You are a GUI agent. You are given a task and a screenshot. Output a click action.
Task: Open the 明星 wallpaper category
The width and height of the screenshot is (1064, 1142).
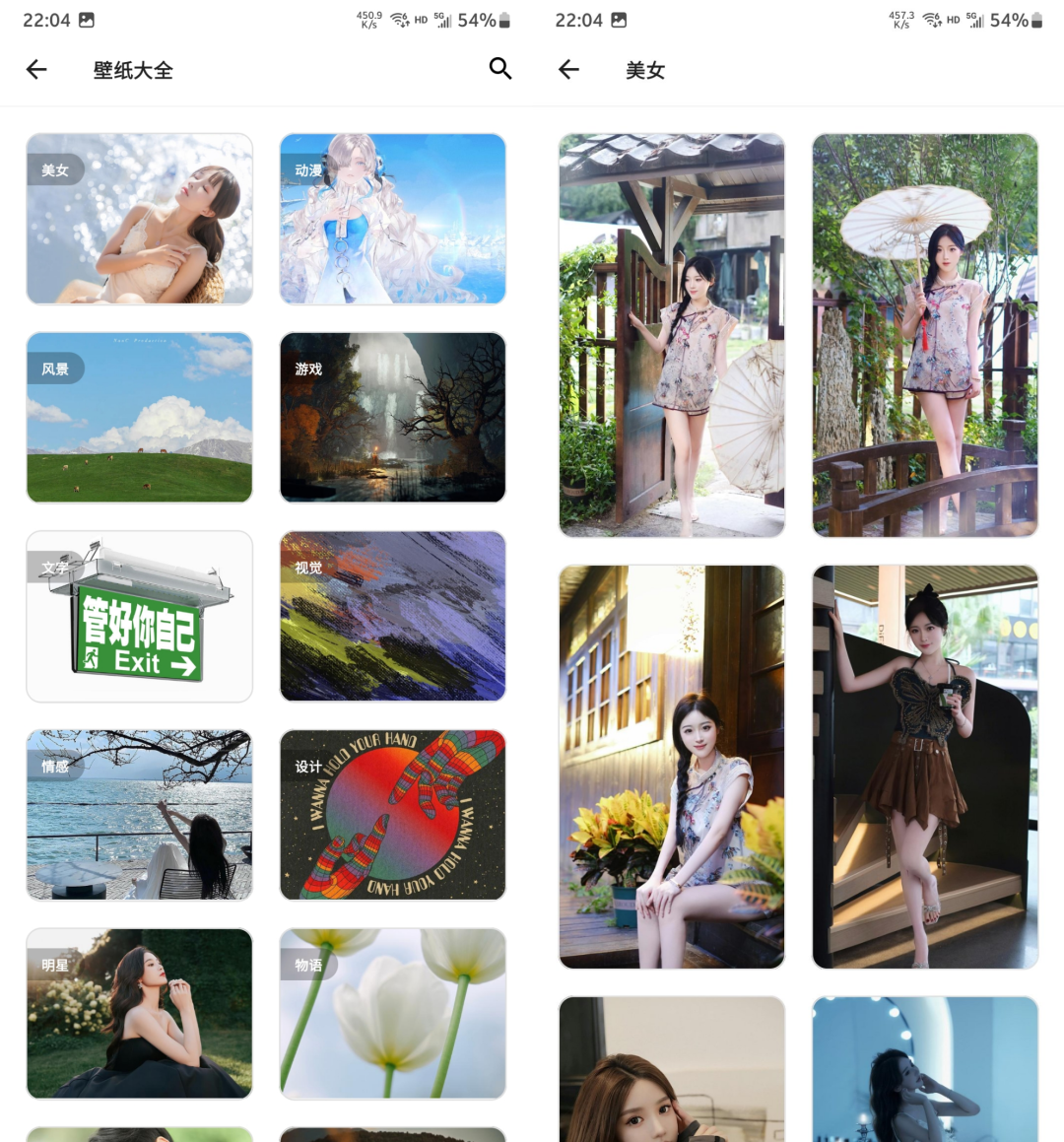(139, 1013)
